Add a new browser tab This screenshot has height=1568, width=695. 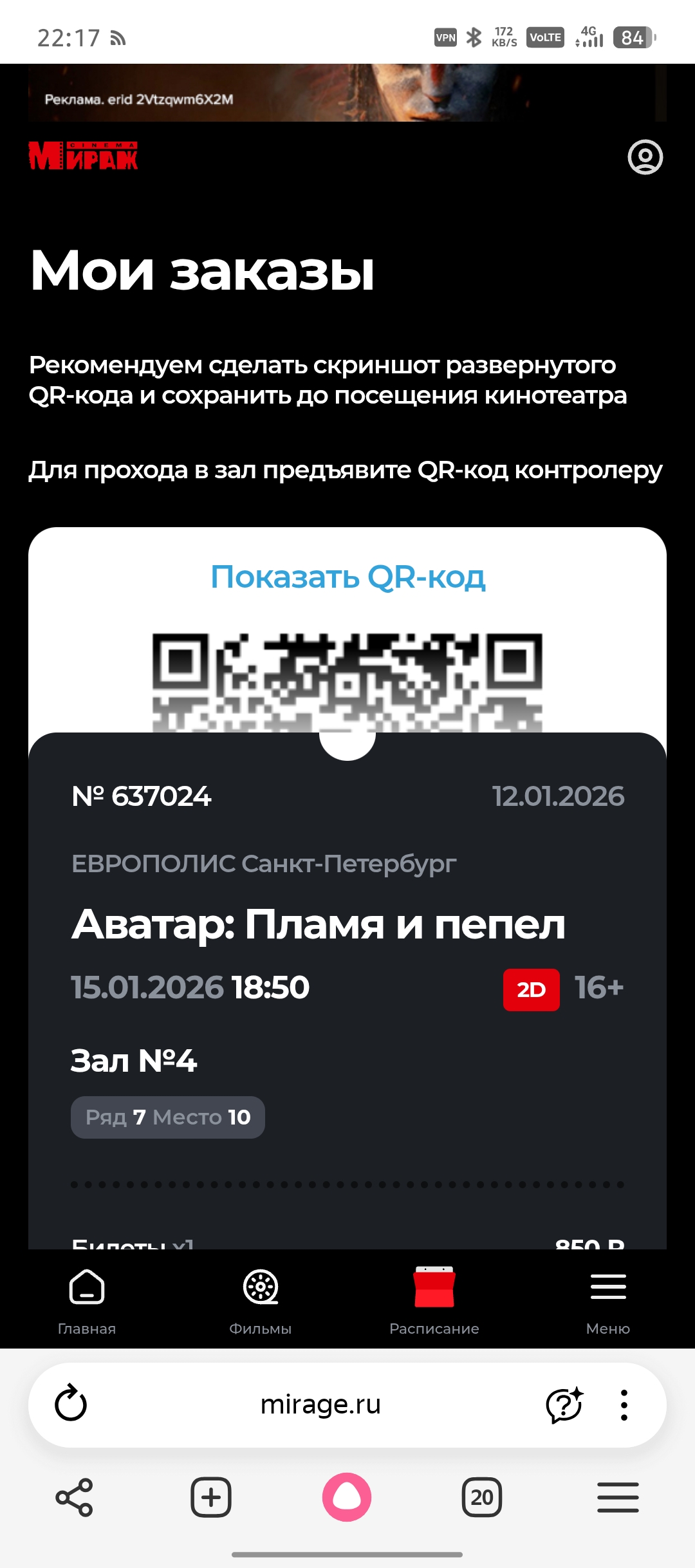211,1497
